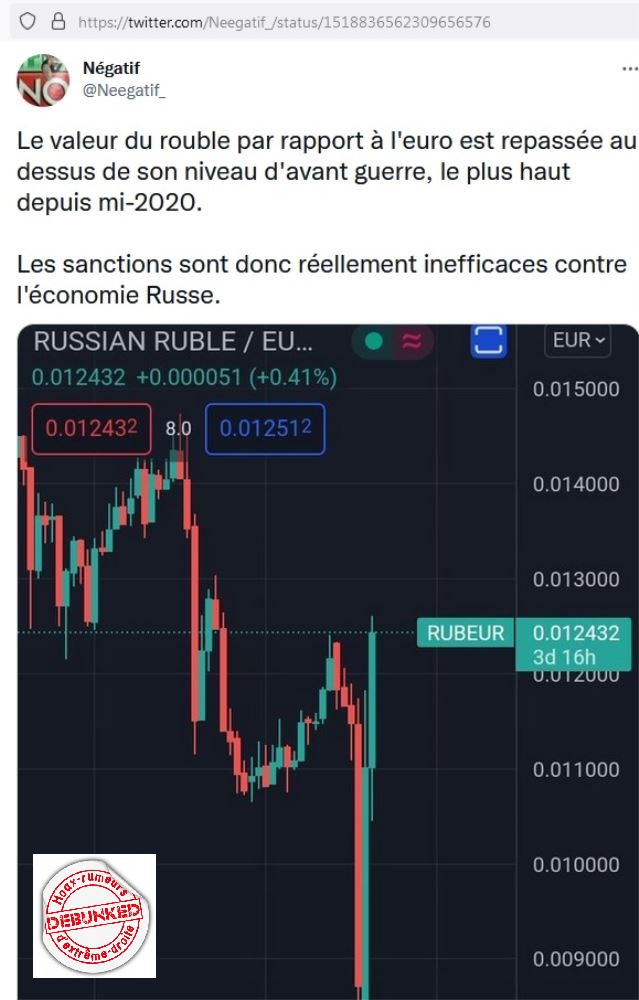Open Négatif's profile picture
Viewport: 639px width, 1000px height.
pyautogui.click(x=43, y=80)
